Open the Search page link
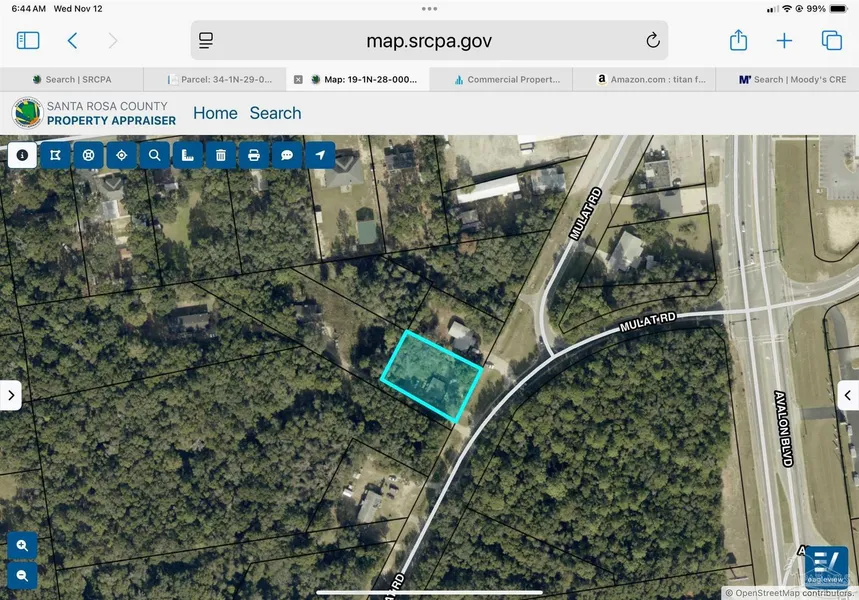The image size is (859, 600). point(275,113)
